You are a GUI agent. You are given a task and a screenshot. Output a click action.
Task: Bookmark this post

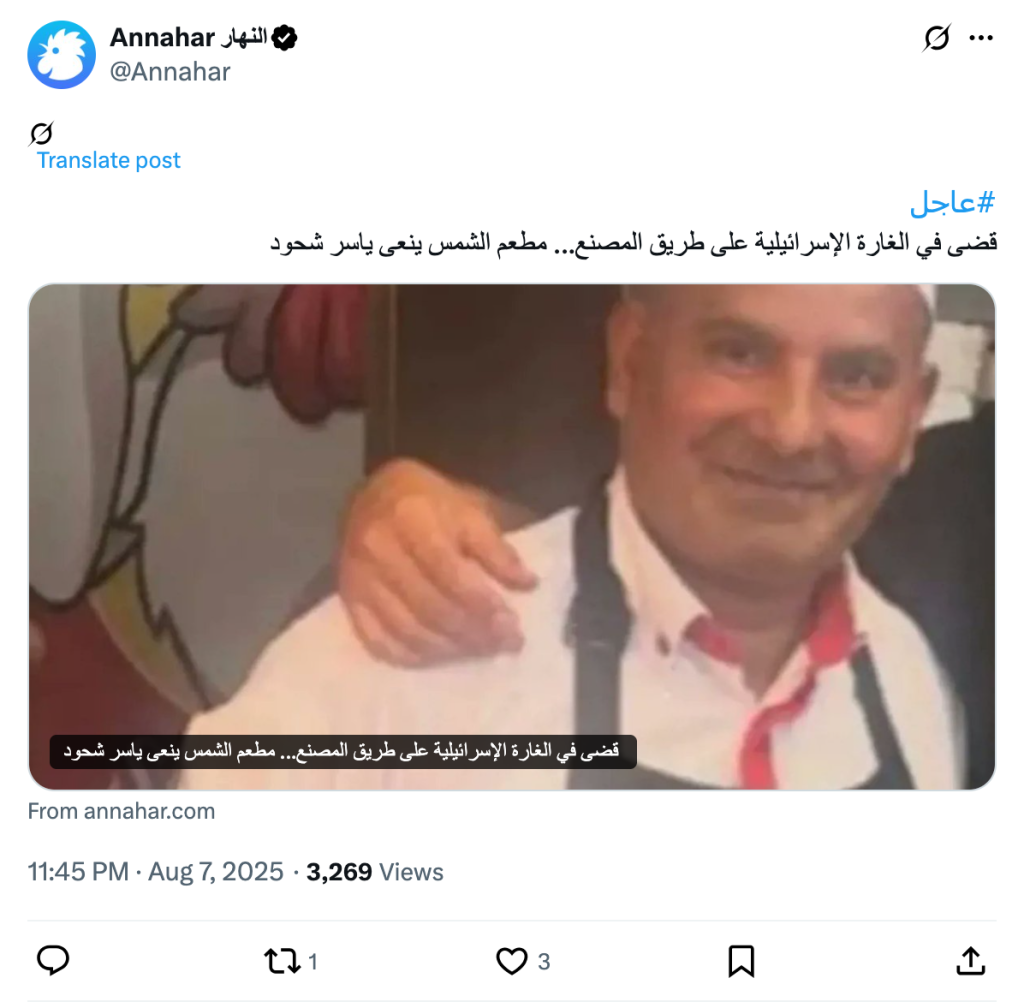coord(741,961)
